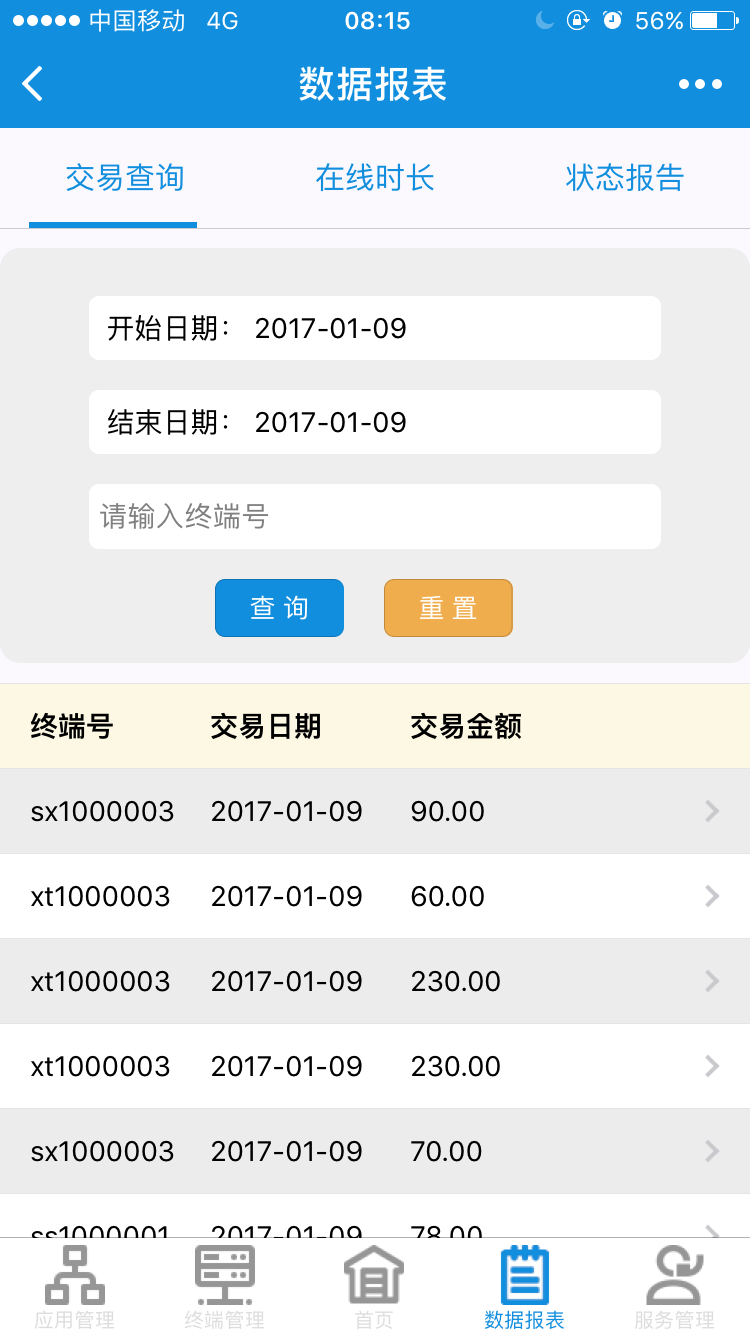Screen dimensions: 750x1334
Task: Pick the 开始日期 start date
Action: tap(375, 328)
